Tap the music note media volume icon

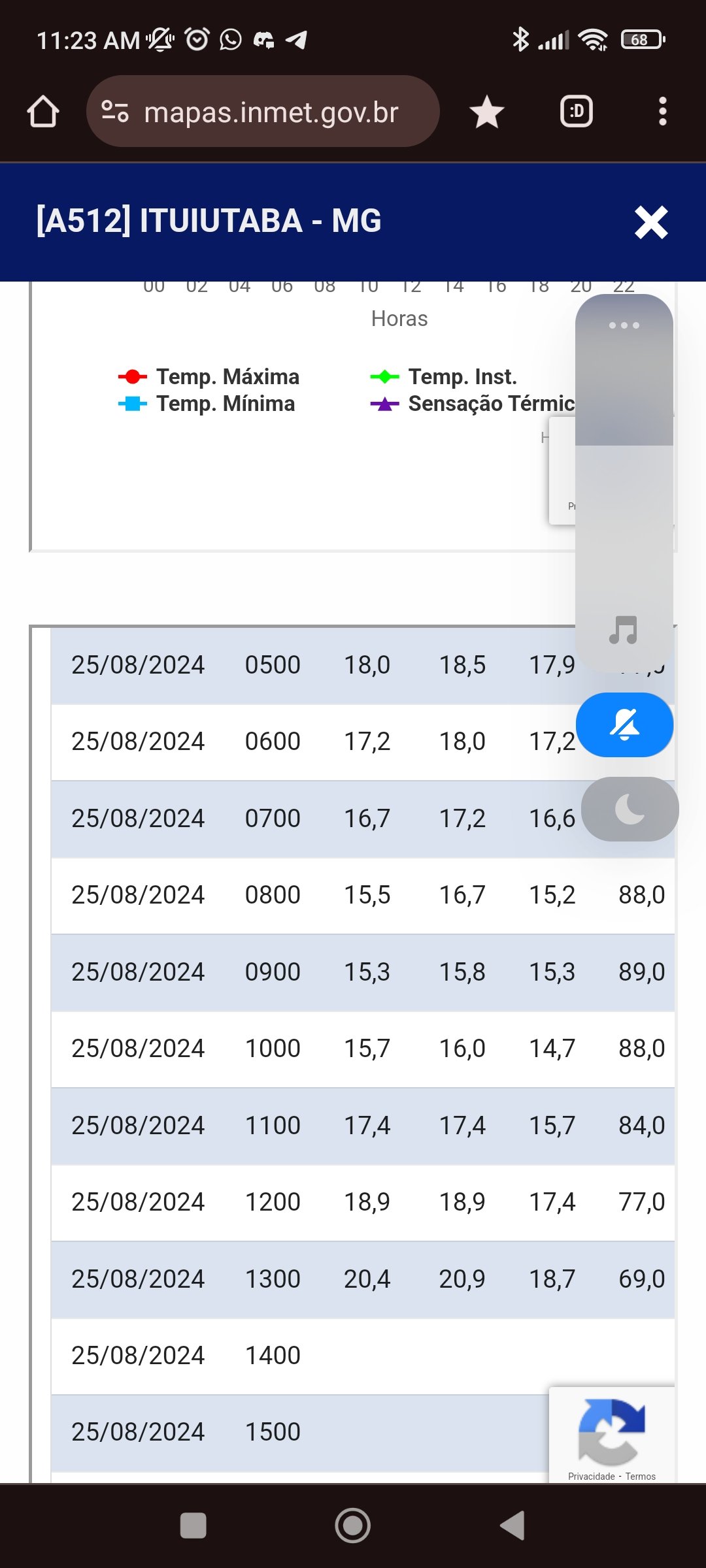[x=623, y=630]
